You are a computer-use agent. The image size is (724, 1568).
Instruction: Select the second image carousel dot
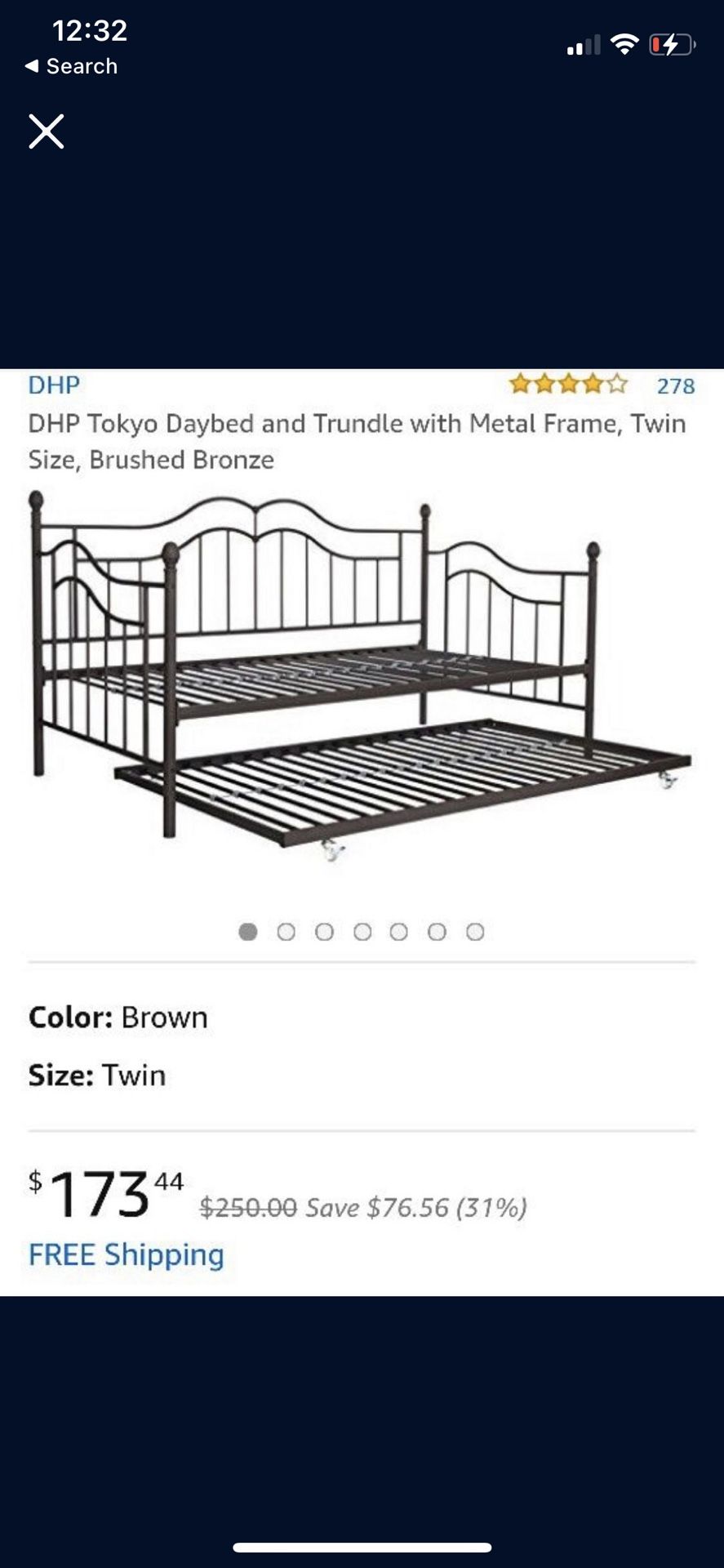[286, 931]
